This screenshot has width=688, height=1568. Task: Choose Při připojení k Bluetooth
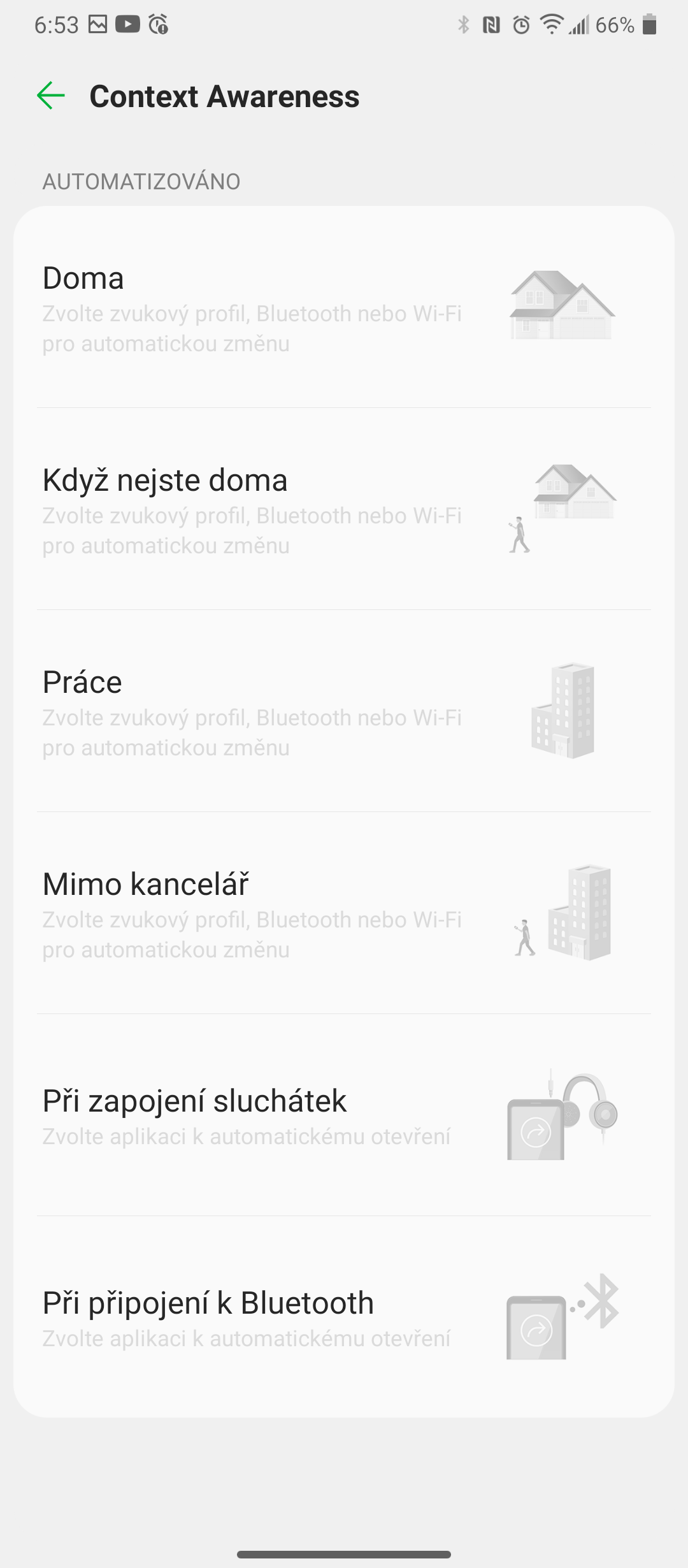[x=344, y=1317]
